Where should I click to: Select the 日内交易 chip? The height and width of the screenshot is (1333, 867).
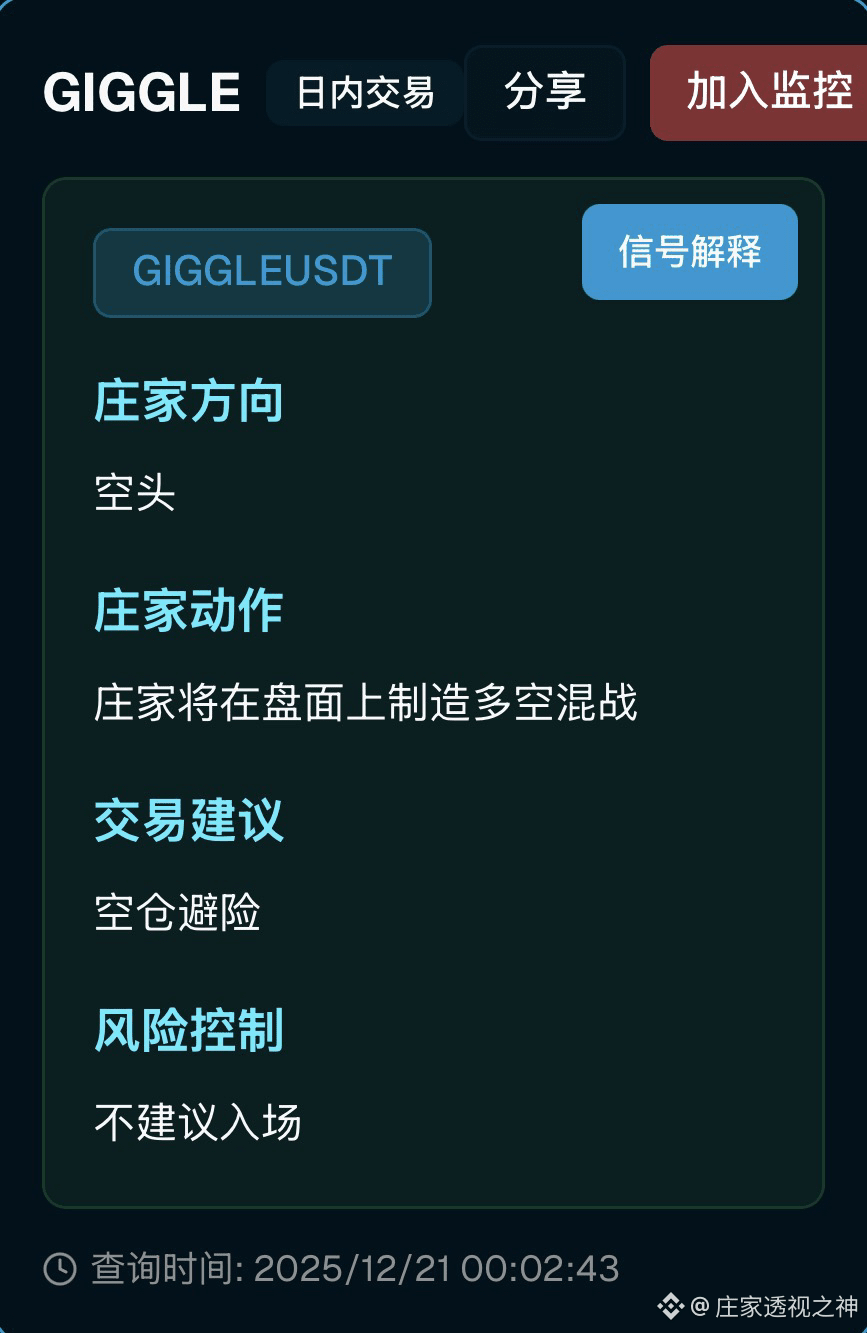(x=365, y=93)
